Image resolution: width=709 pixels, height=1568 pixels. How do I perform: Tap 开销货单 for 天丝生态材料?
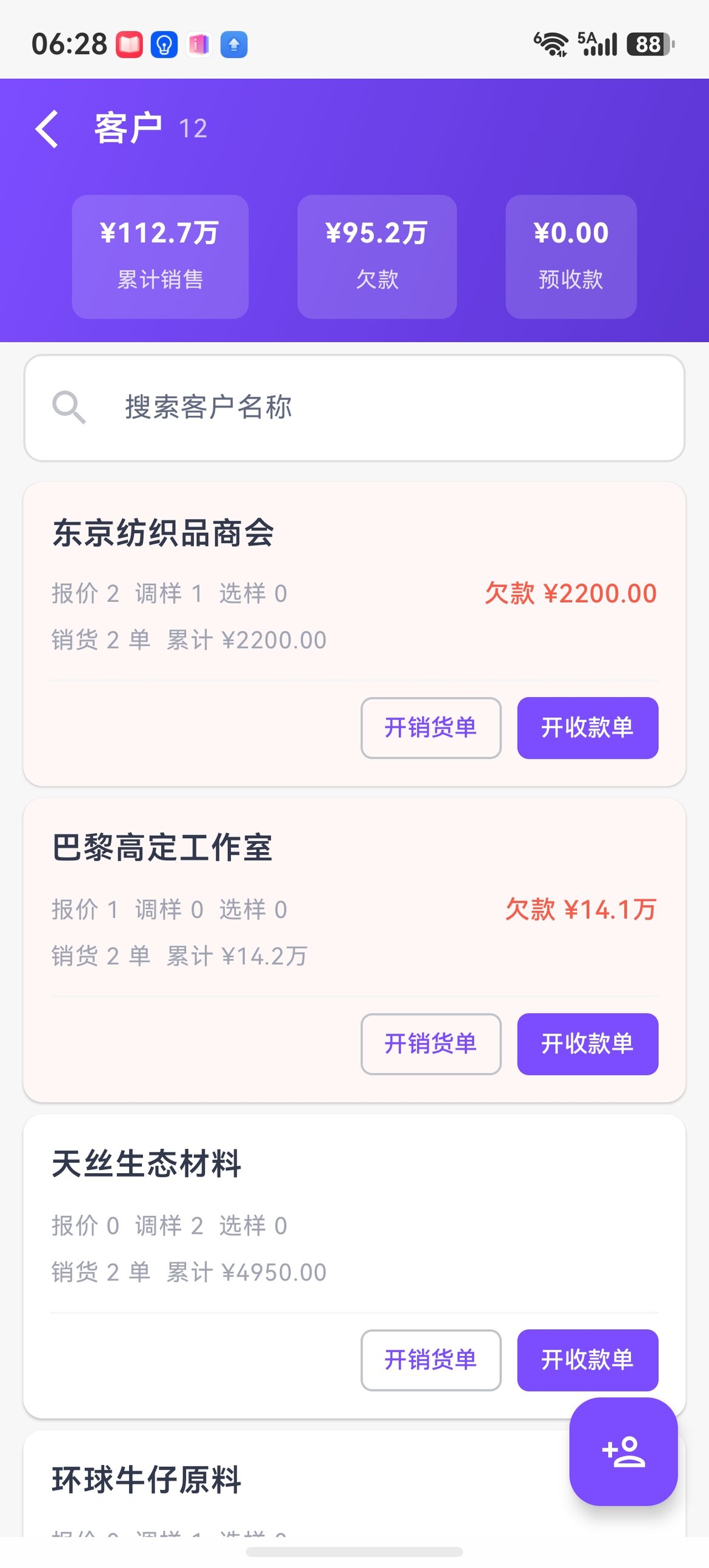click(431, 1361)
